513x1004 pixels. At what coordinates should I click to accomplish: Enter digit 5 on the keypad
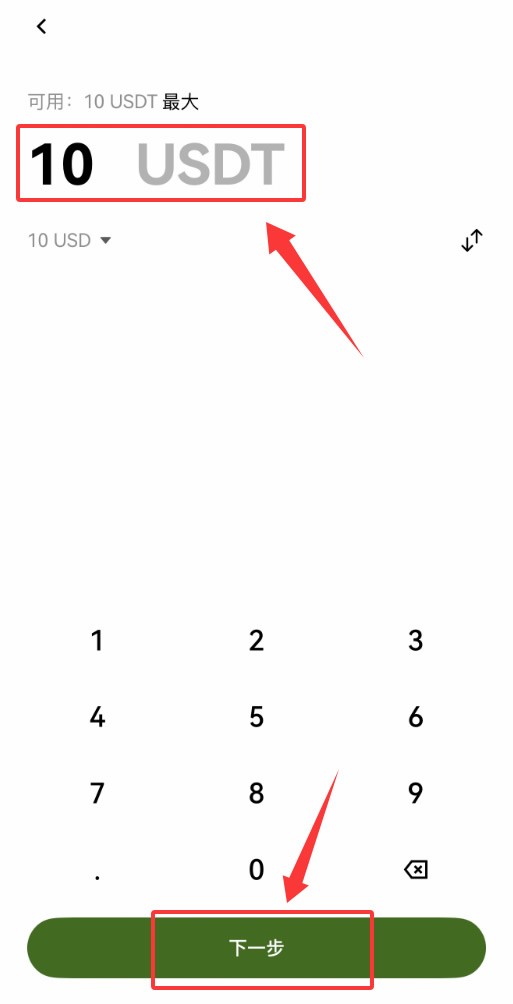click(x=256, y=717)
